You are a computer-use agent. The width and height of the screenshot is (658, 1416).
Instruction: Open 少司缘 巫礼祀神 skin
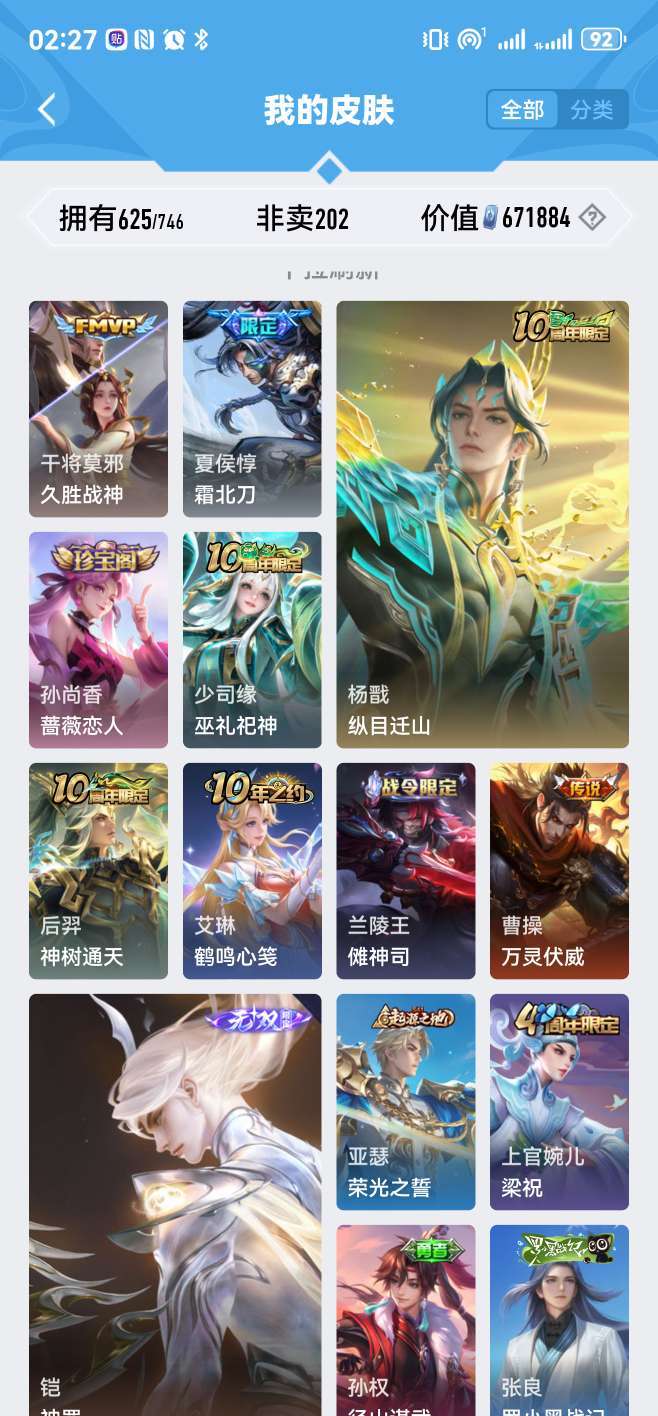252,639
